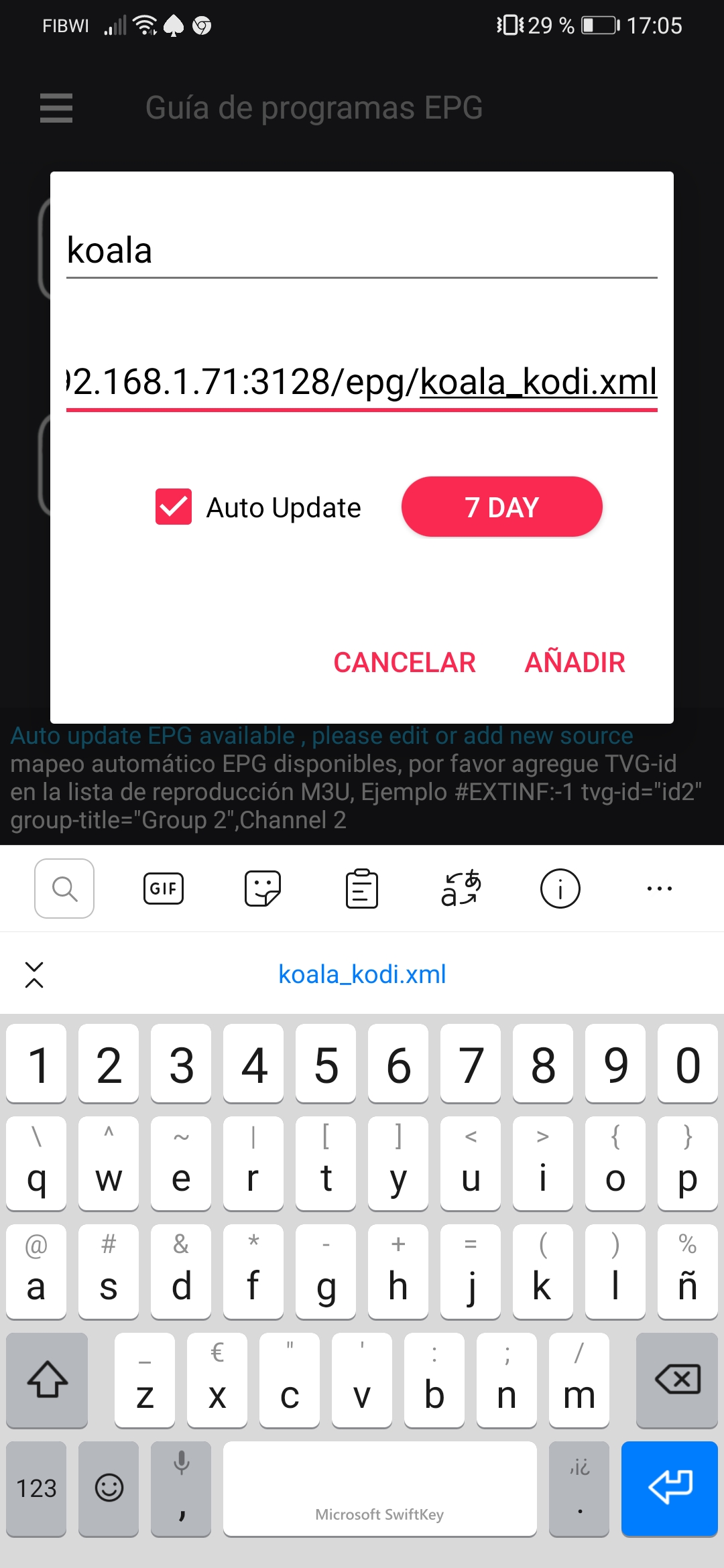Cancel the add EPG dialog
This screenshot has height=1568, width=724.
(404, 663)
